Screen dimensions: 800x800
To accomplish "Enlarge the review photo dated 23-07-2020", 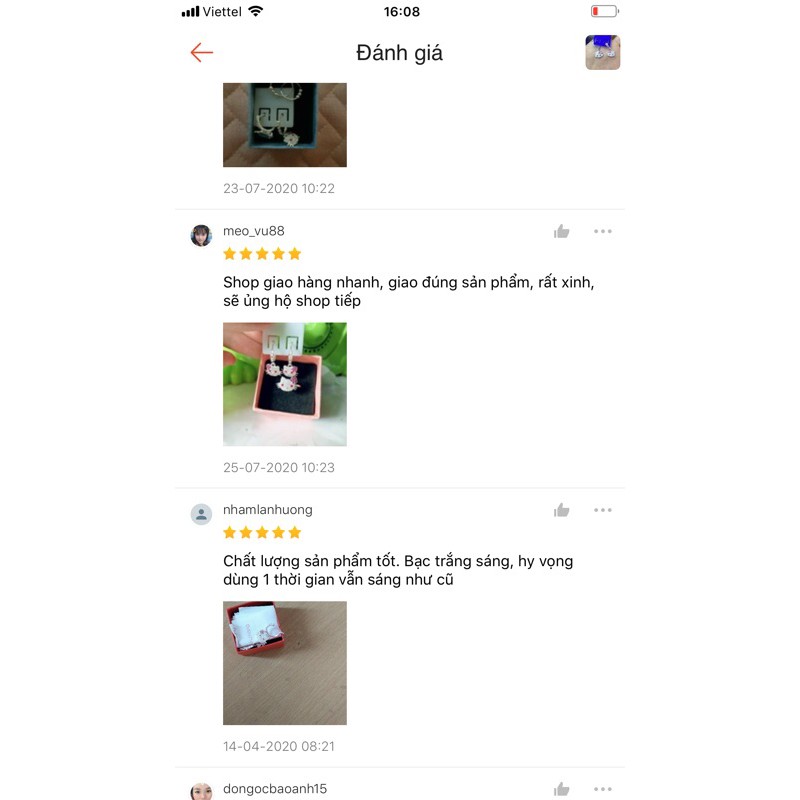I will (x=285, y=125).
